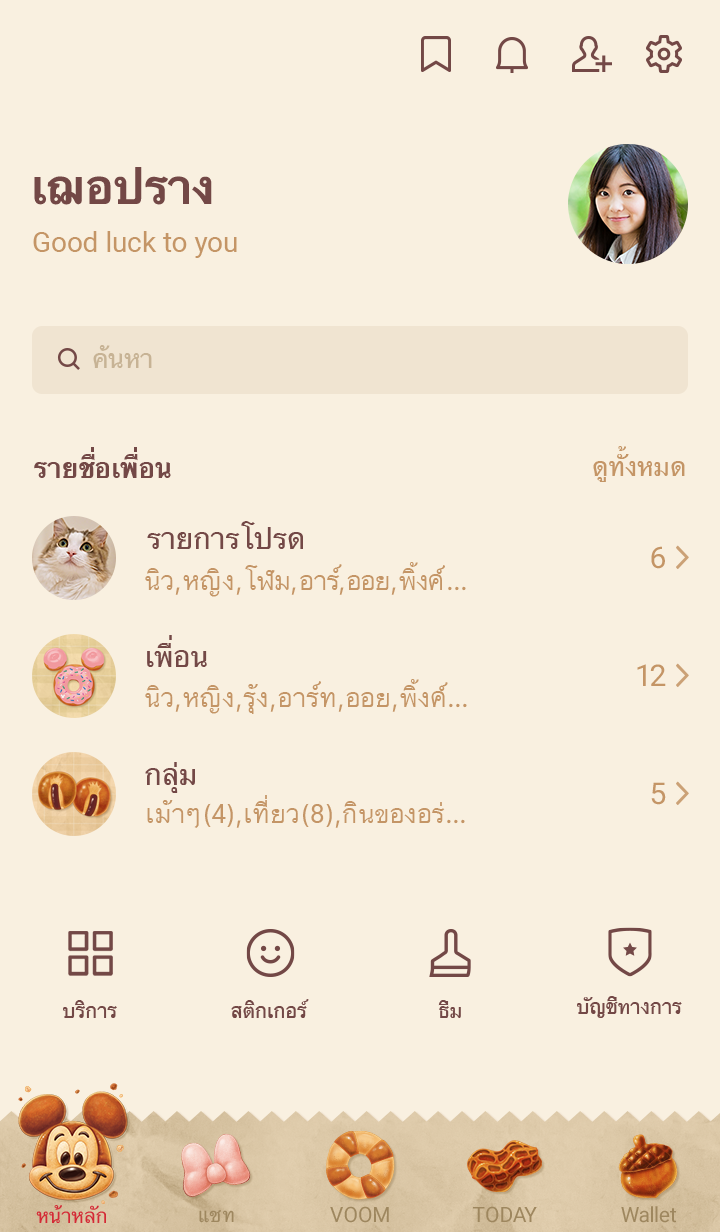The image size is (720, 1232).
Task: Open the bookmark (Keep) icon
Action: click(x=435, y=55)
